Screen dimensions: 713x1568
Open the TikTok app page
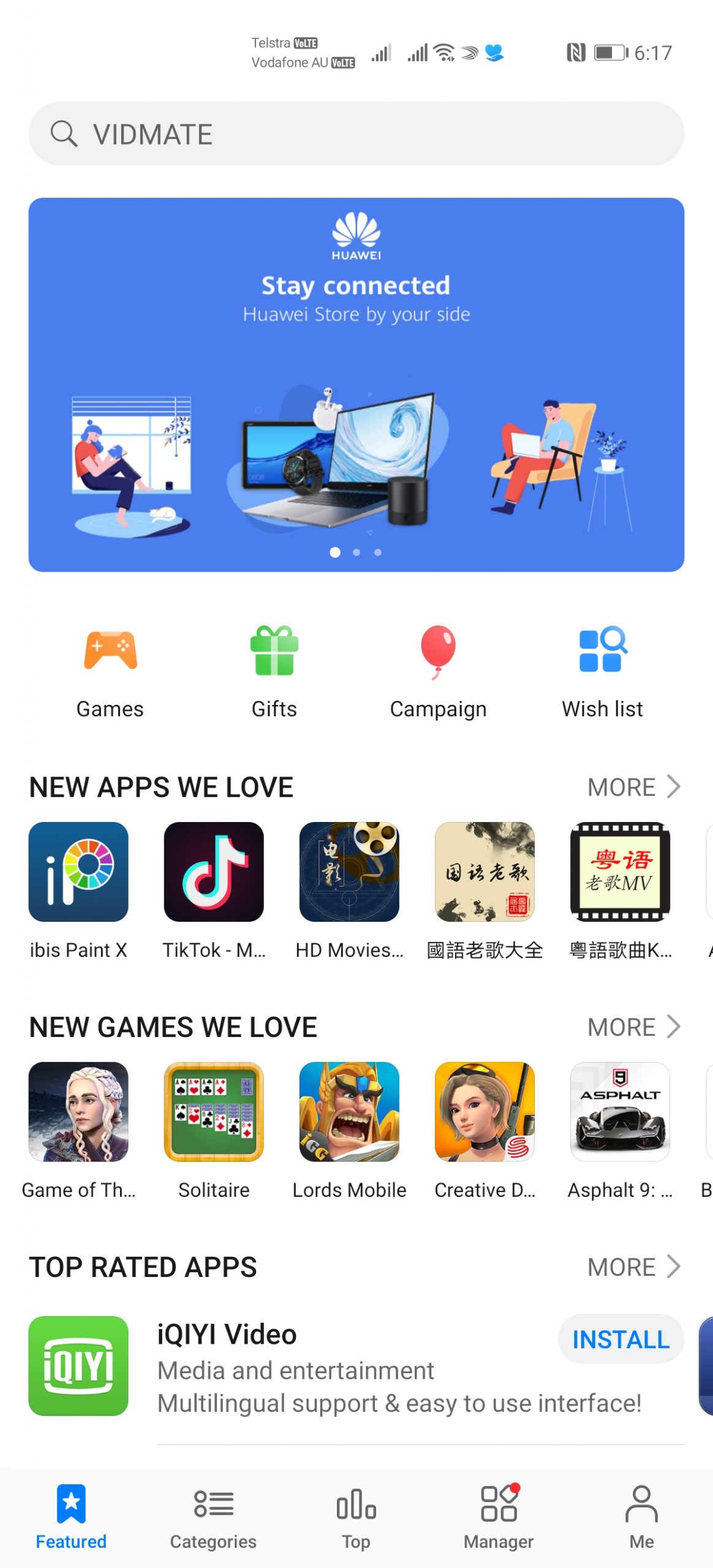point(214,891)
